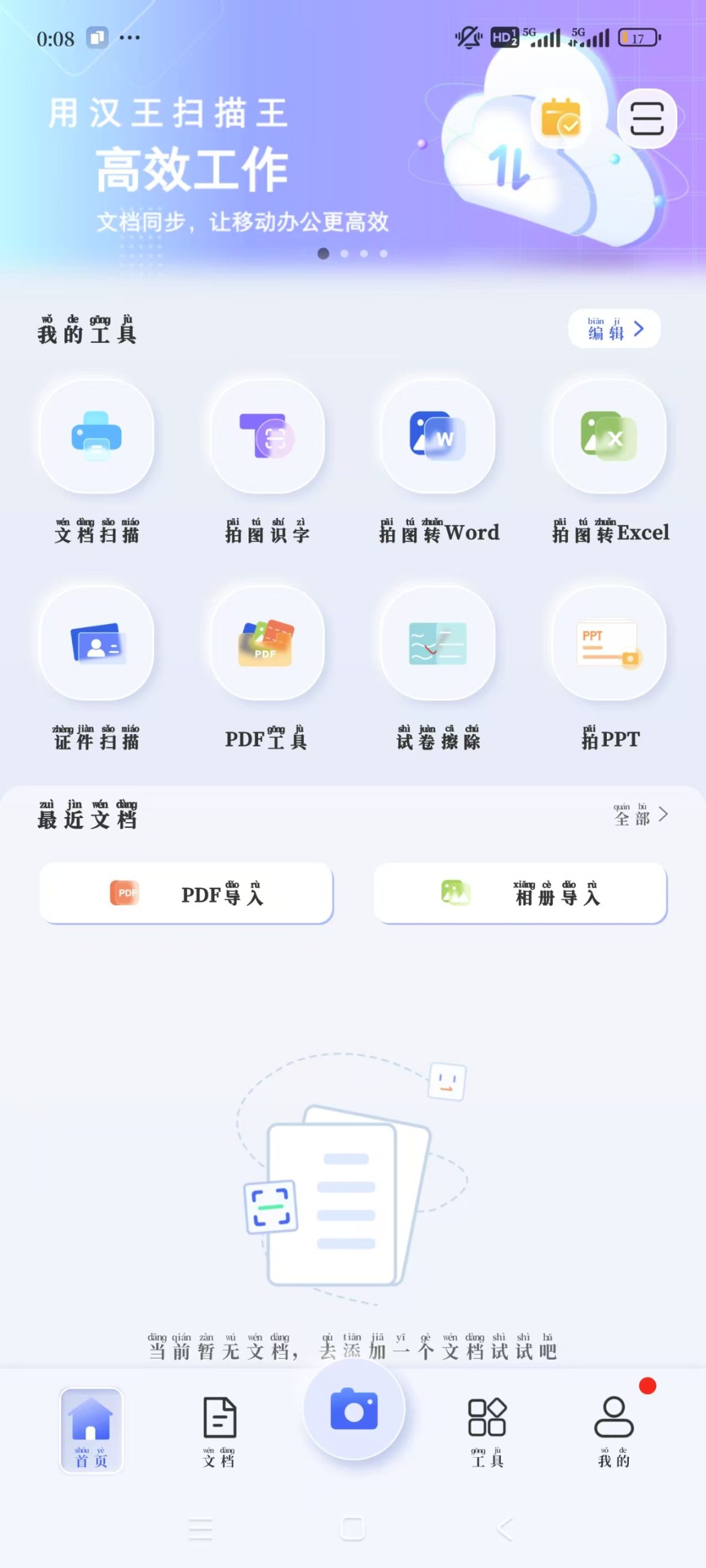Open the scan icon in top banner
Screen dimensions: 706x1568
point(647,119)
